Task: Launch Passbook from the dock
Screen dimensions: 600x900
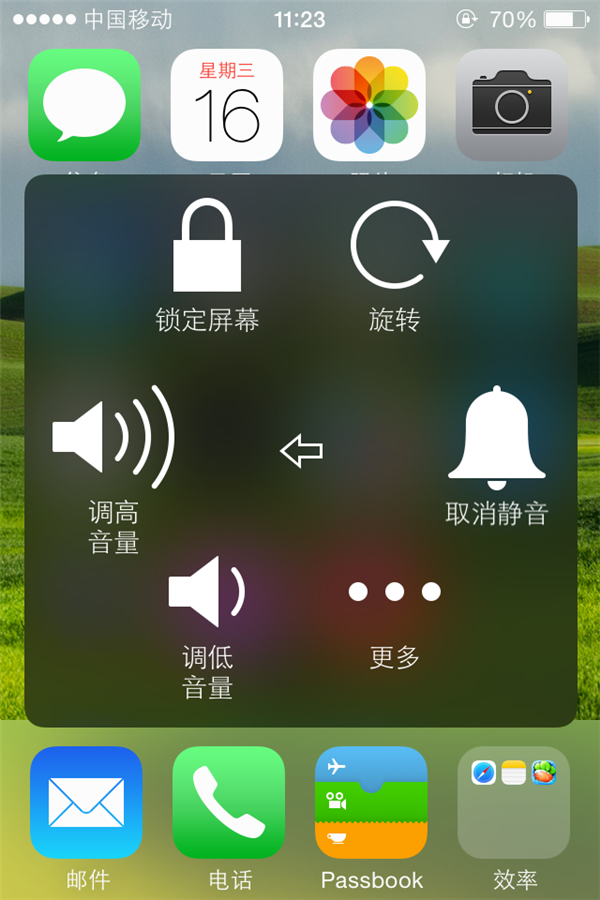Action: [x=371, y=802]
